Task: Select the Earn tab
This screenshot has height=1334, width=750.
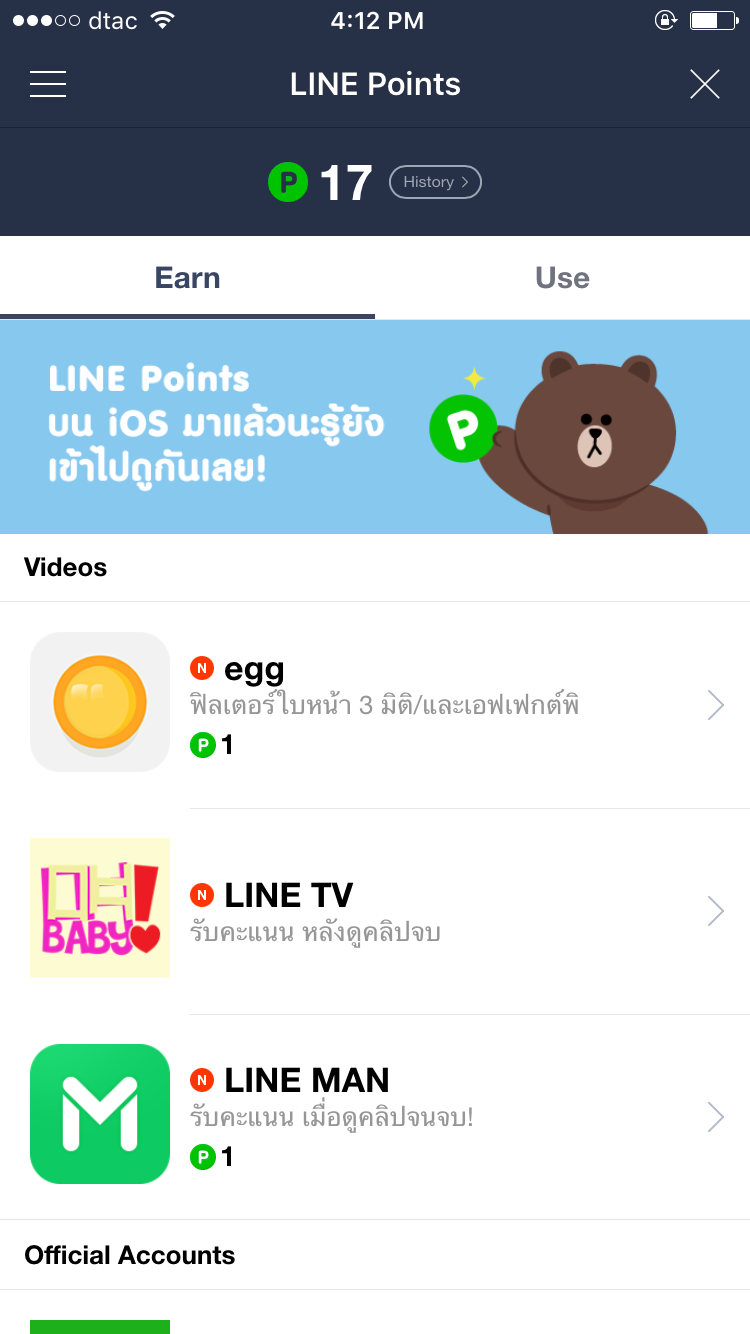Action: tap(187, 278)
